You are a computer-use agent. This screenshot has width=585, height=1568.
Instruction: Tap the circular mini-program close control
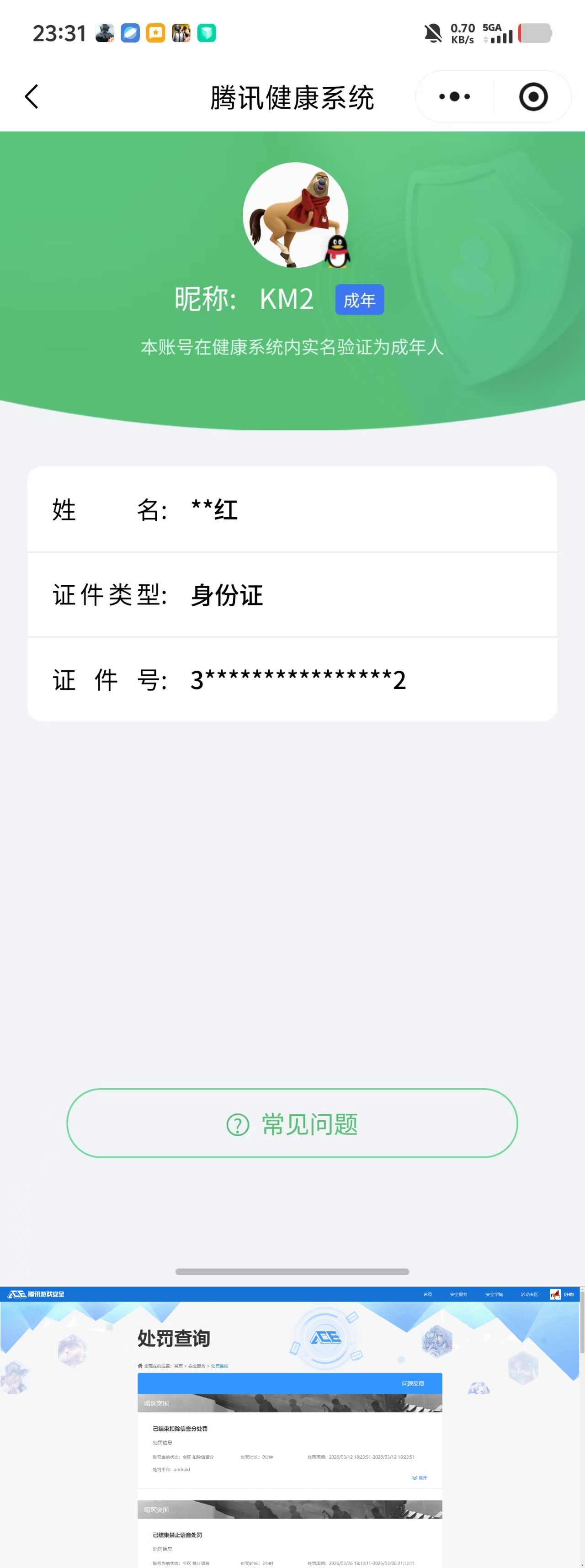click(x=532, y=96)
